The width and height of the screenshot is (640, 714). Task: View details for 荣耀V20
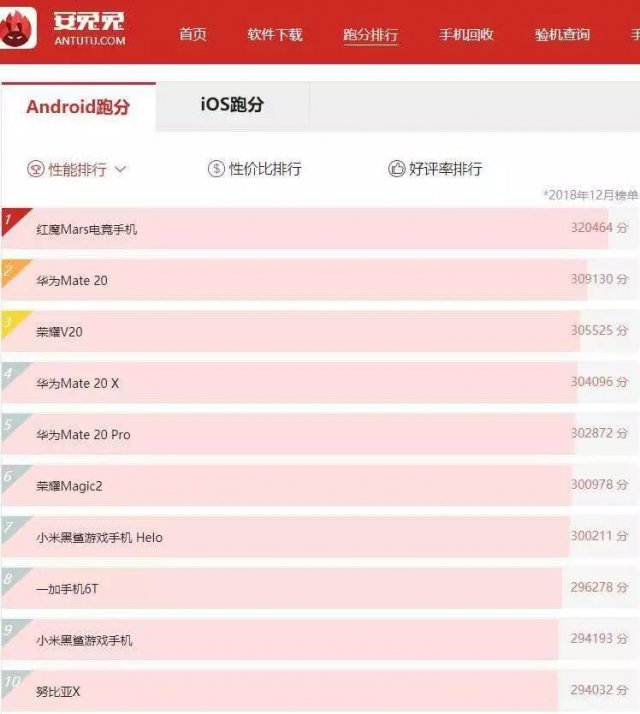59,331
